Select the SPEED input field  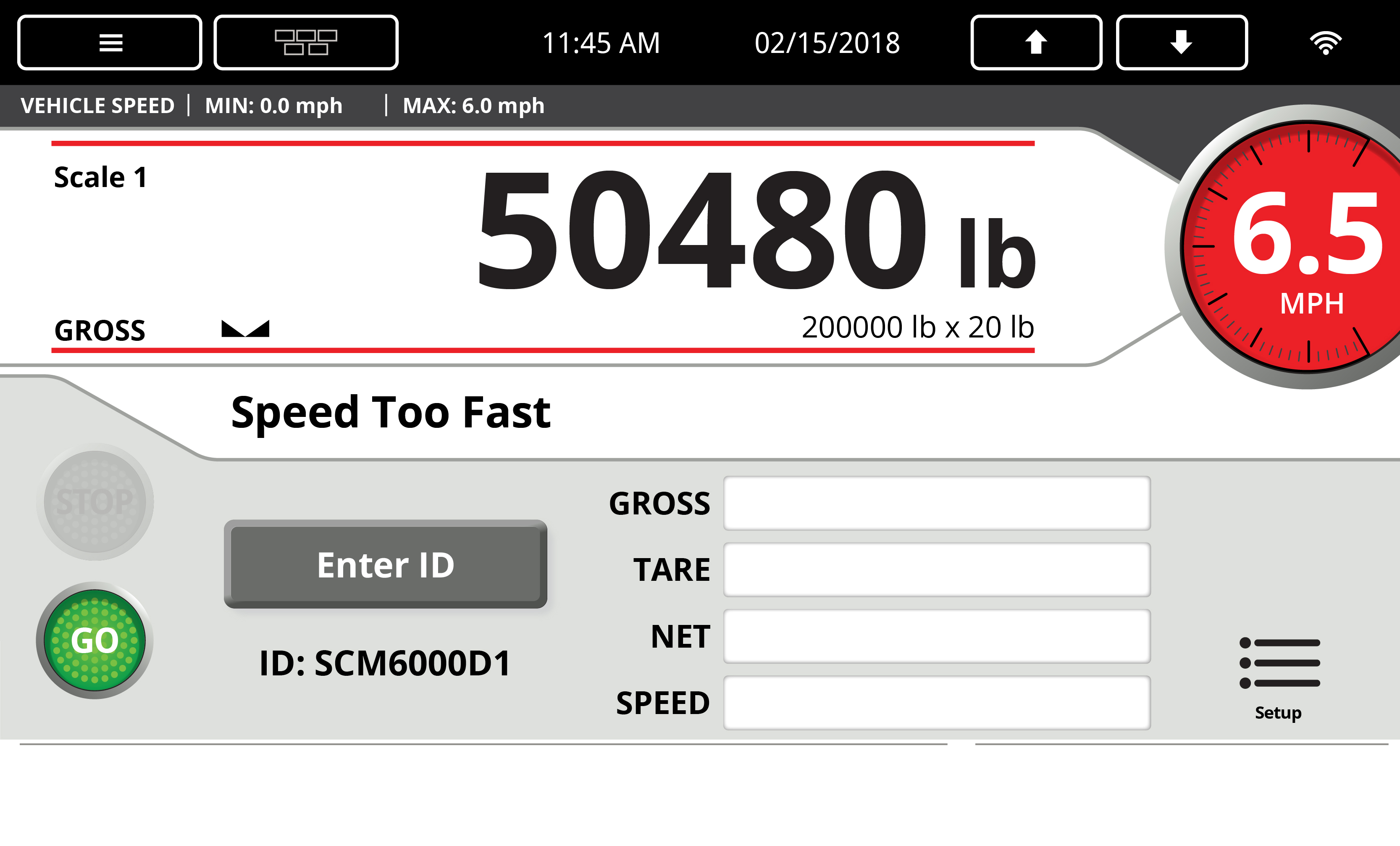point(936,703)
